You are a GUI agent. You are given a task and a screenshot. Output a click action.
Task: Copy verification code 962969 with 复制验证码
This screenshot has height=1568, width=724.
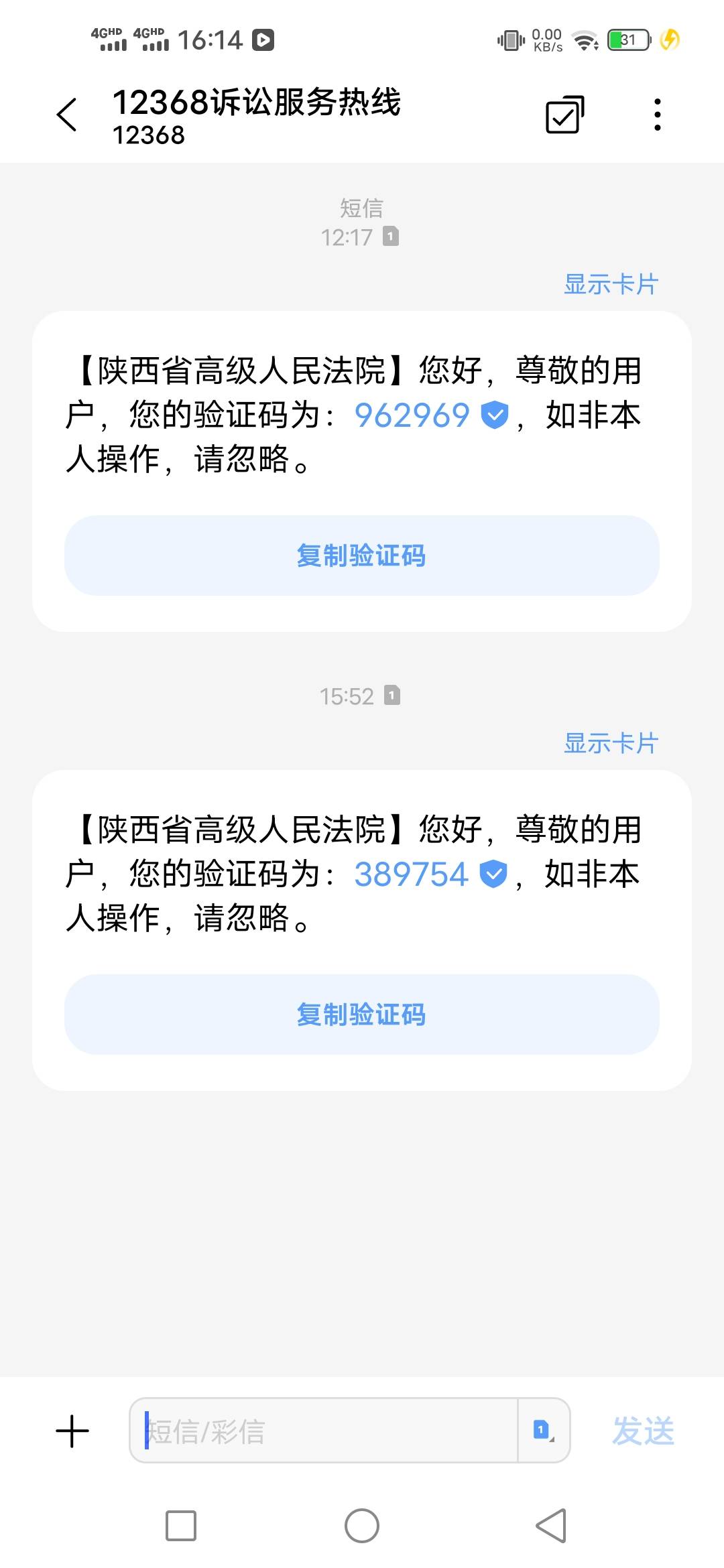tap(362, 556)
